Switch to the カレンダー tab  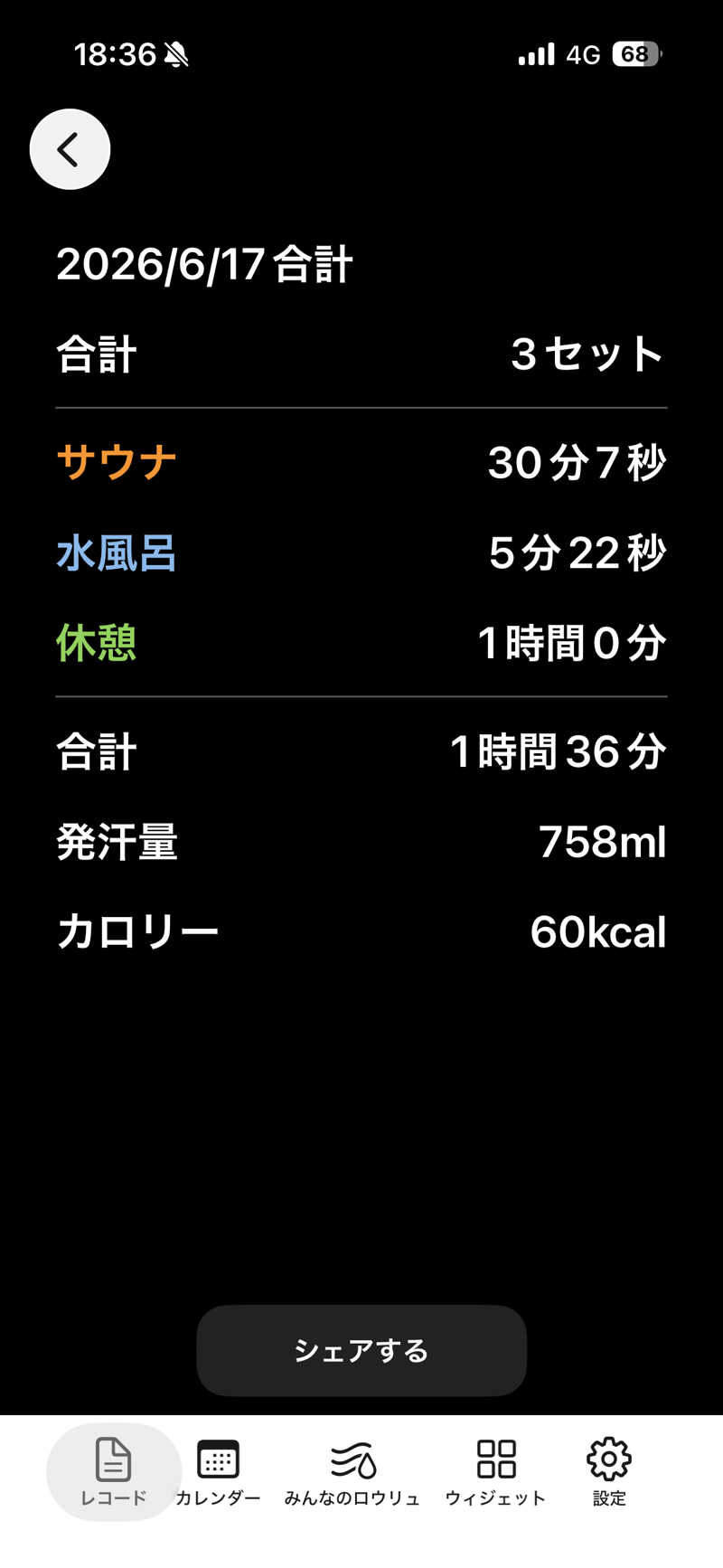point(218,1471)
